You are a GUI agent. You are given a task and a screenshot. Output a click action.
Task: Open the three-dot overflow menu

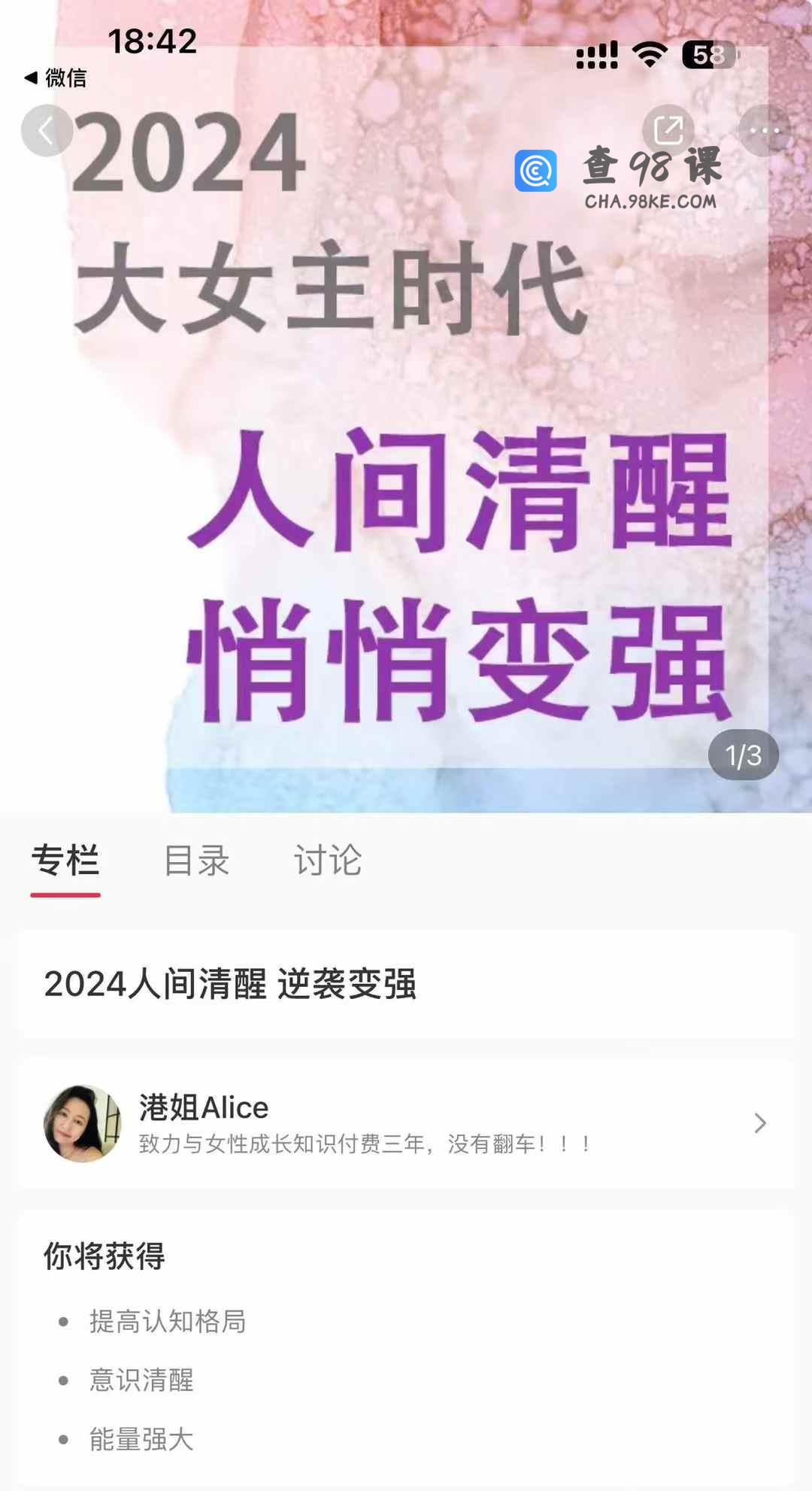click(764, 131)
